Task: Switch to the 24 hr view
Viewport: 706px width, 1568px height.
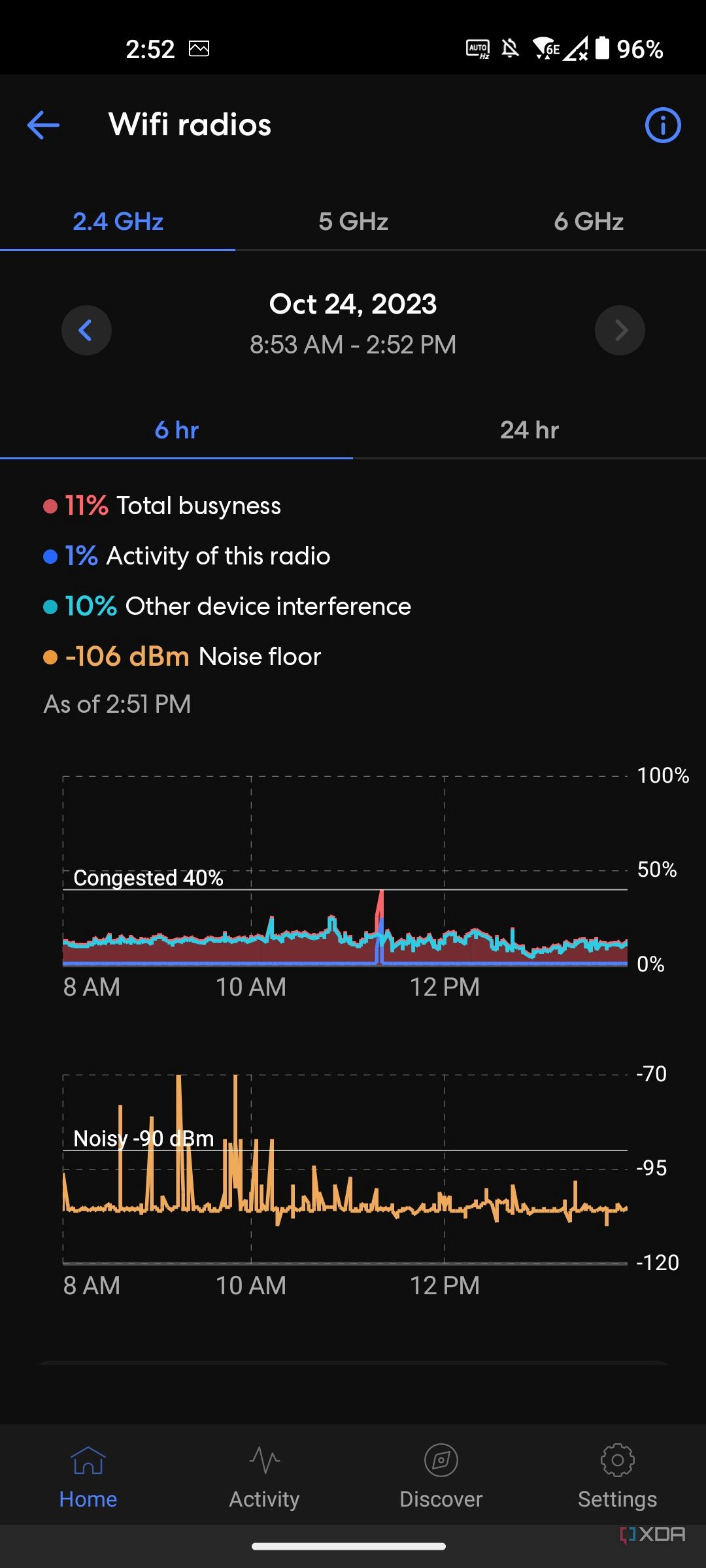Action: (x=529, y=430)
